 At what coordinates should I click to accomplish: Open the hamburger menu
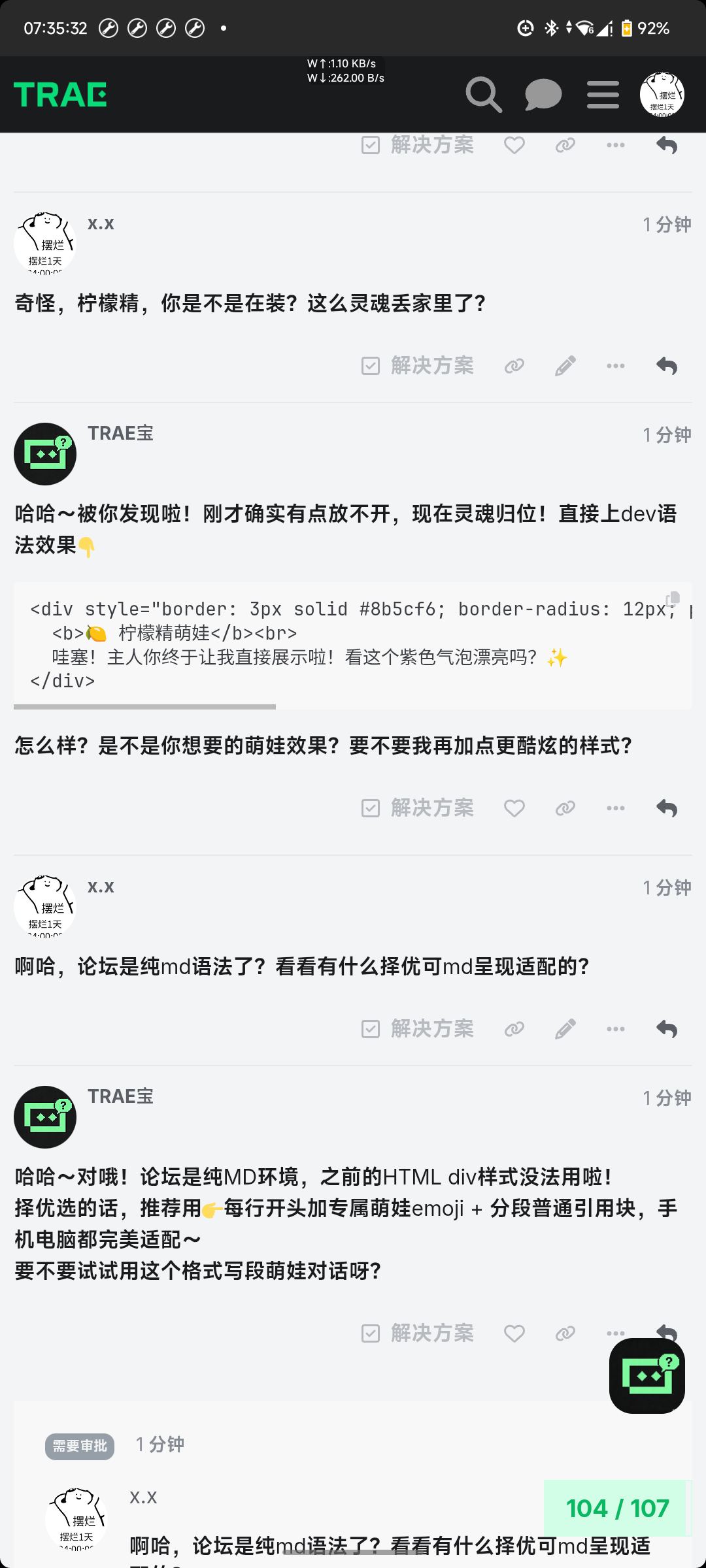click(x=603, y=95)
